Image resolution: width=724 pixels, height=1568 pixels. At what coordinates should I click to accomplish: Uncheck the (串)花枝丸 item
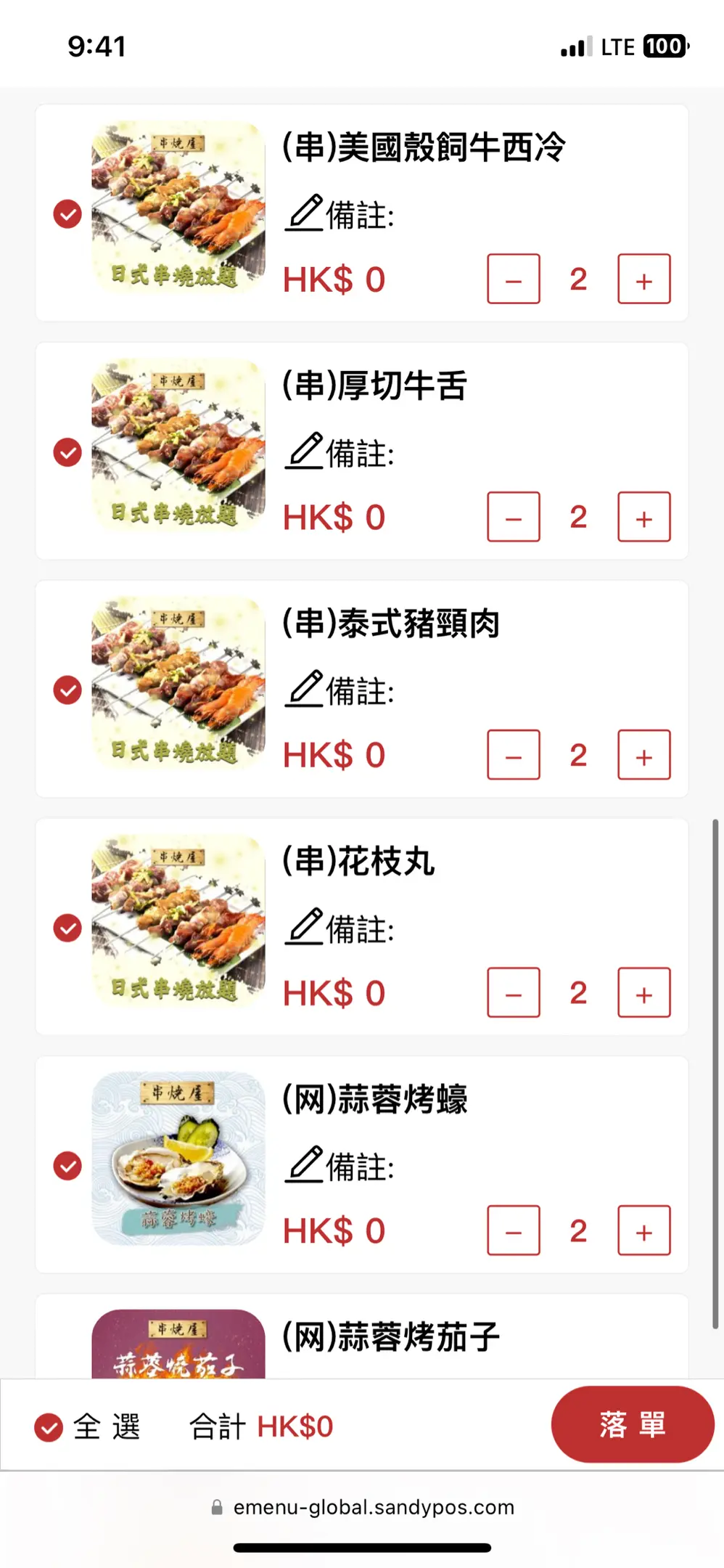coord(67,928)
